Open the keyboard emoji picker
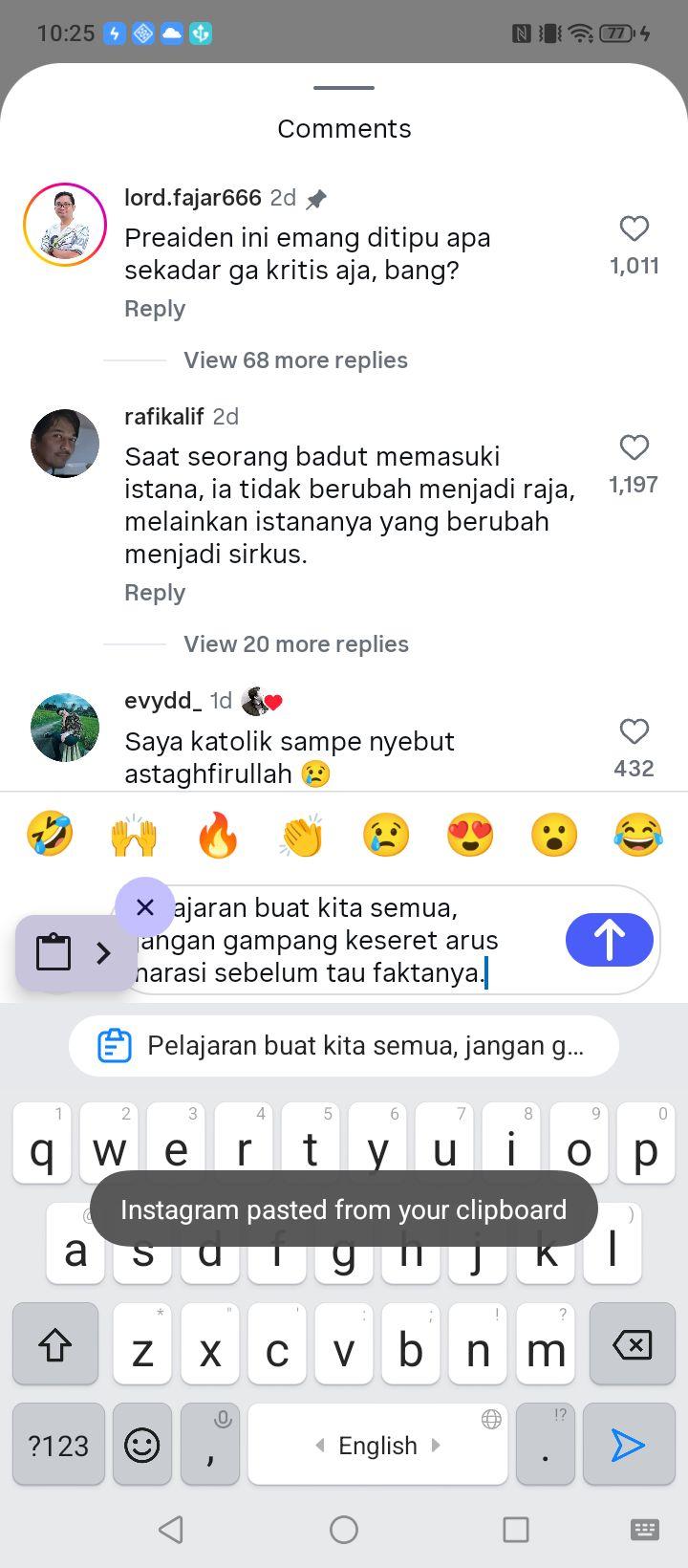 (142, 1444)
